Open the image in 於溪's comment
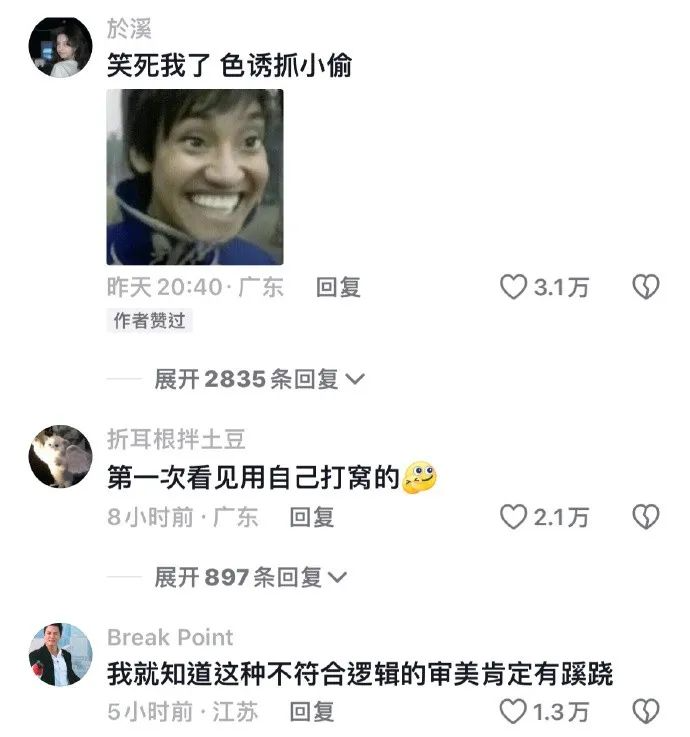This screenshot has width=690, height=737. [x=195, y=177]
